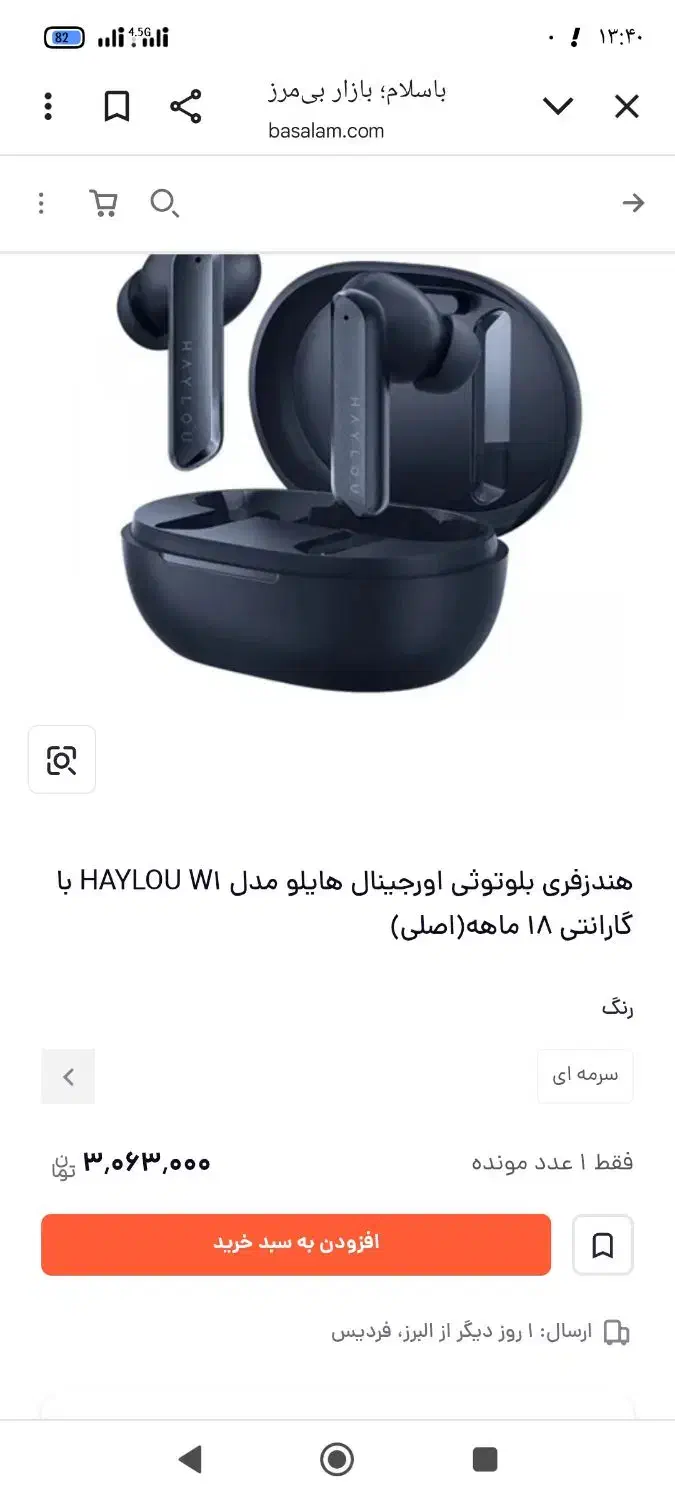Open the Basalam site options menu

(41, 204)
